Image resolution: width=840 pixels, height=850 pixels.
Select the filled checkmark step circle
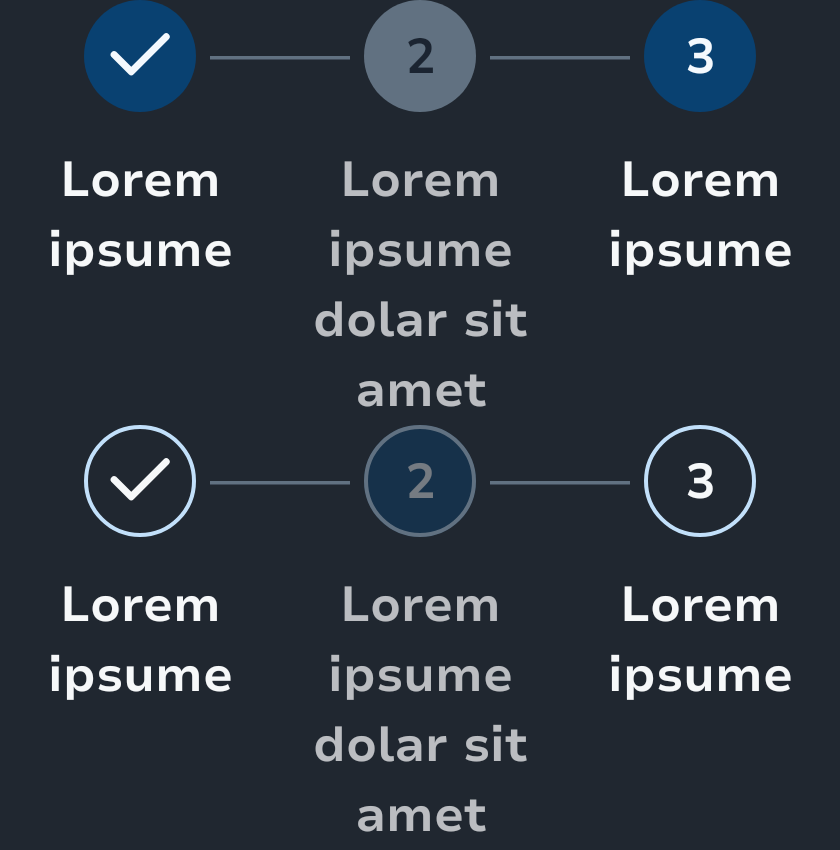point(140,56)
